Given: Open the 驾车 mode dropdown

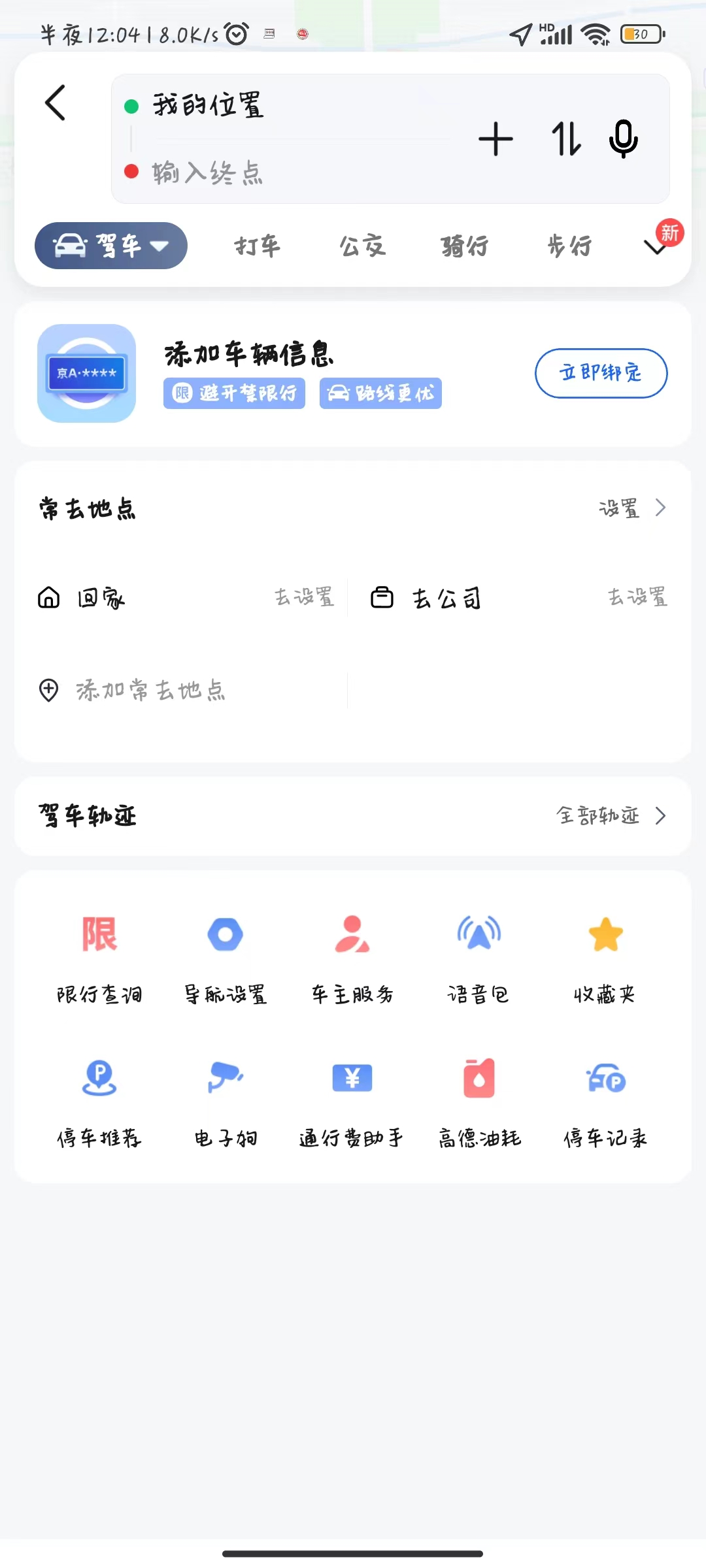Looking at the screenshot, I should (x=111, y=246).
